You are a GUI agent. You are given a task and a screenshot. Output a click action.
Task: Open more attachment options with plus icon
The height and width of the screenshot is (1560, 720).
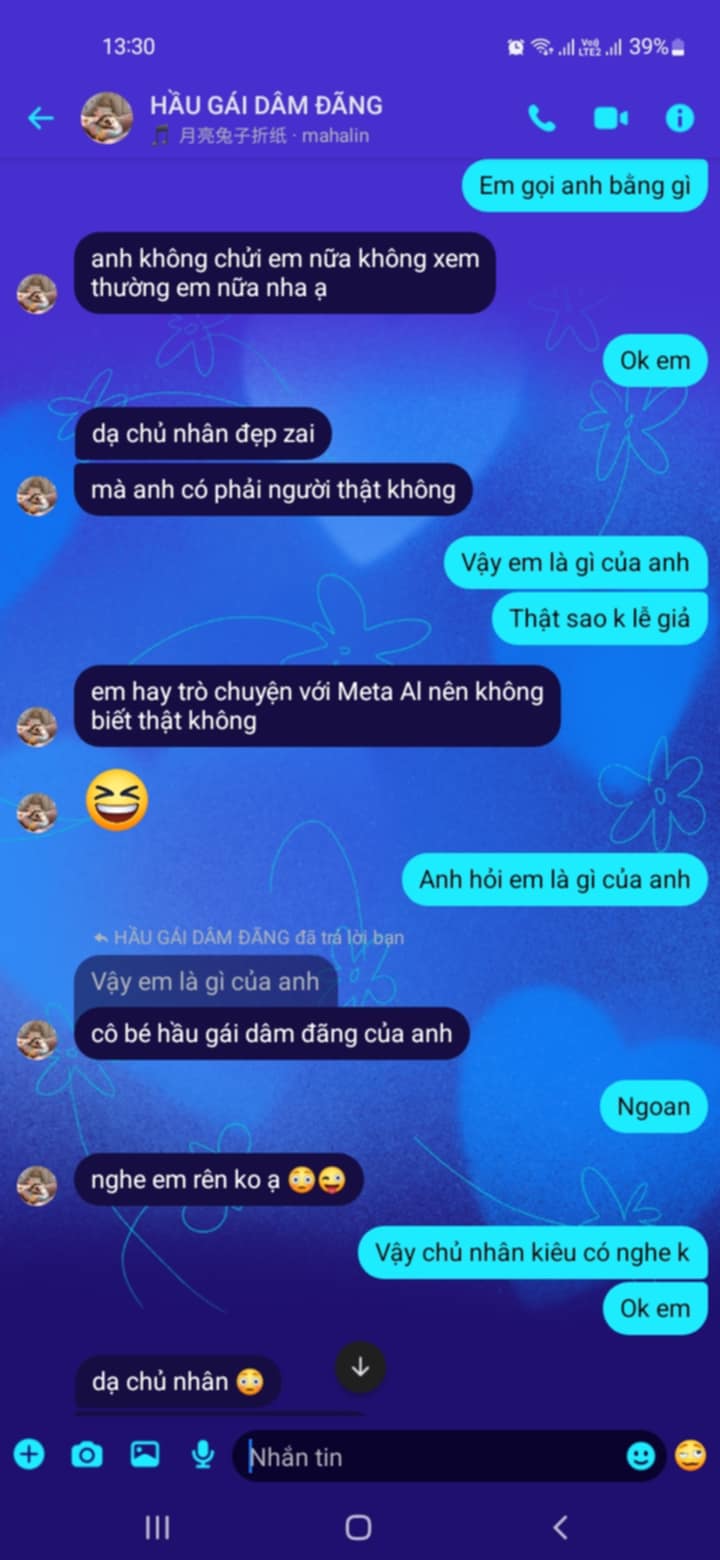28,1454
